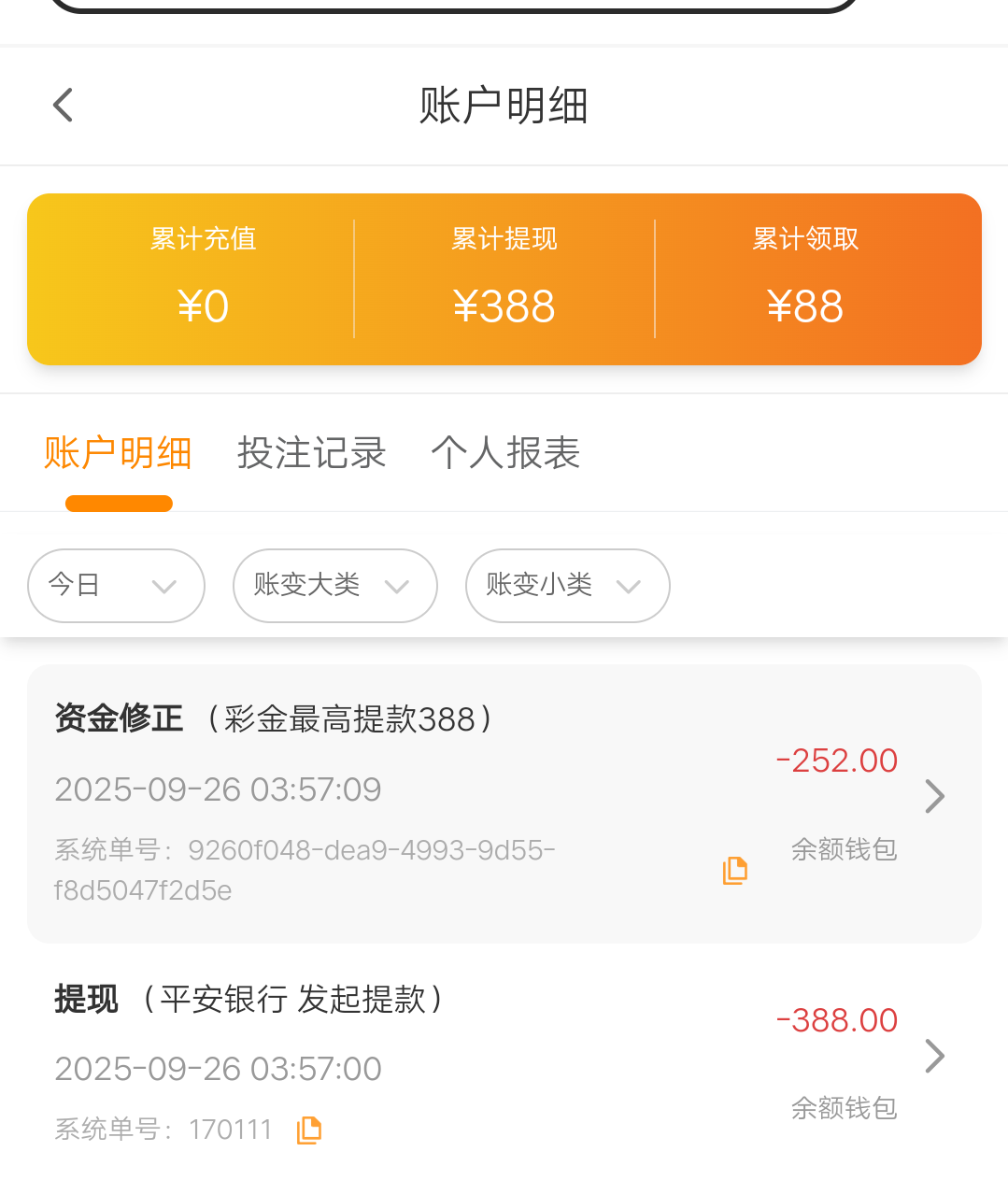Screen dimensions: 1008x1180
Task: Expand the 账变大类 filter dropdown
Action: 334,586
